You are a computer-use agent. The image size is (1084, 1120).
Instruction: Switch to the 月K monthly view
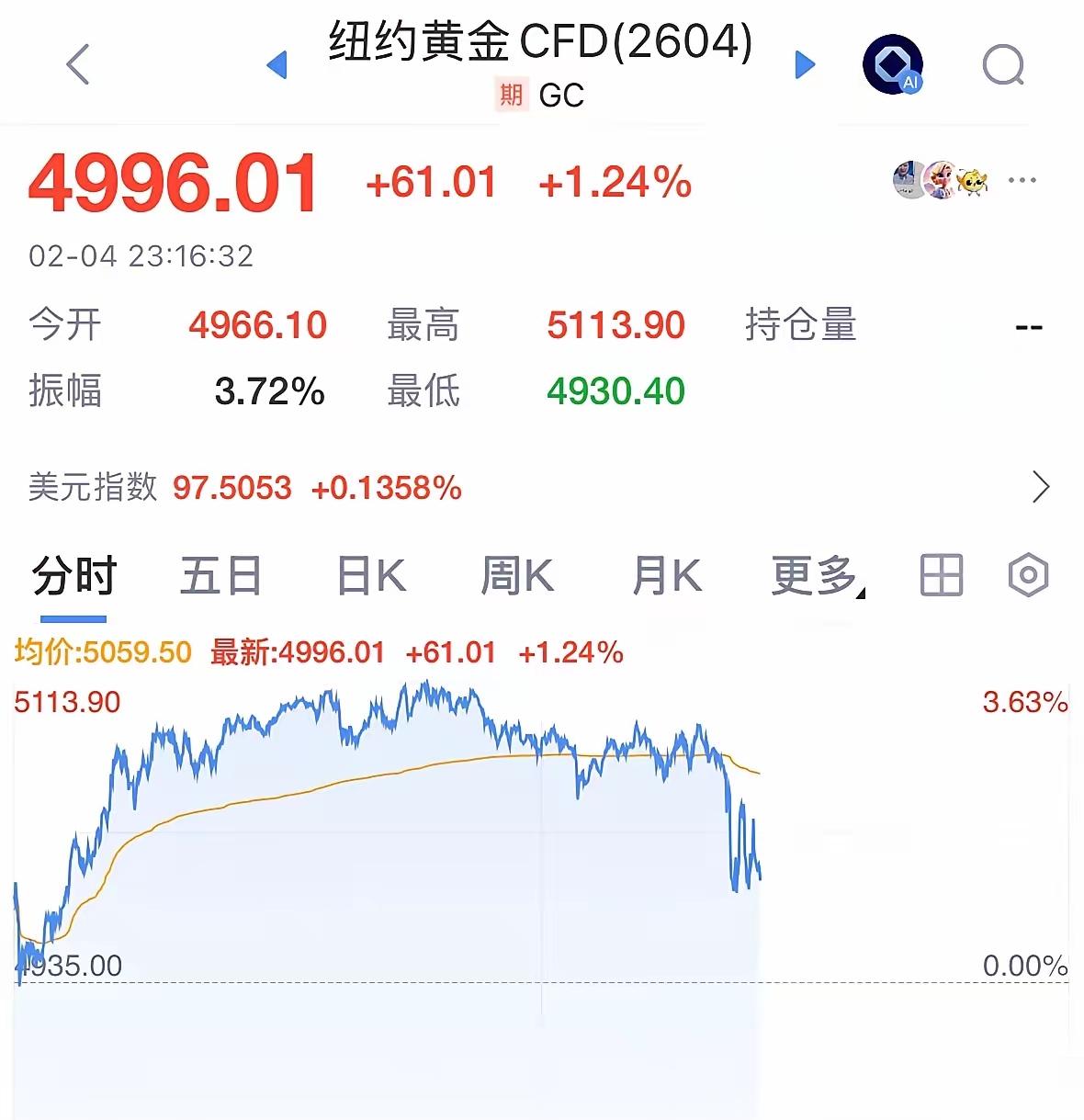[x=667, y=575]
